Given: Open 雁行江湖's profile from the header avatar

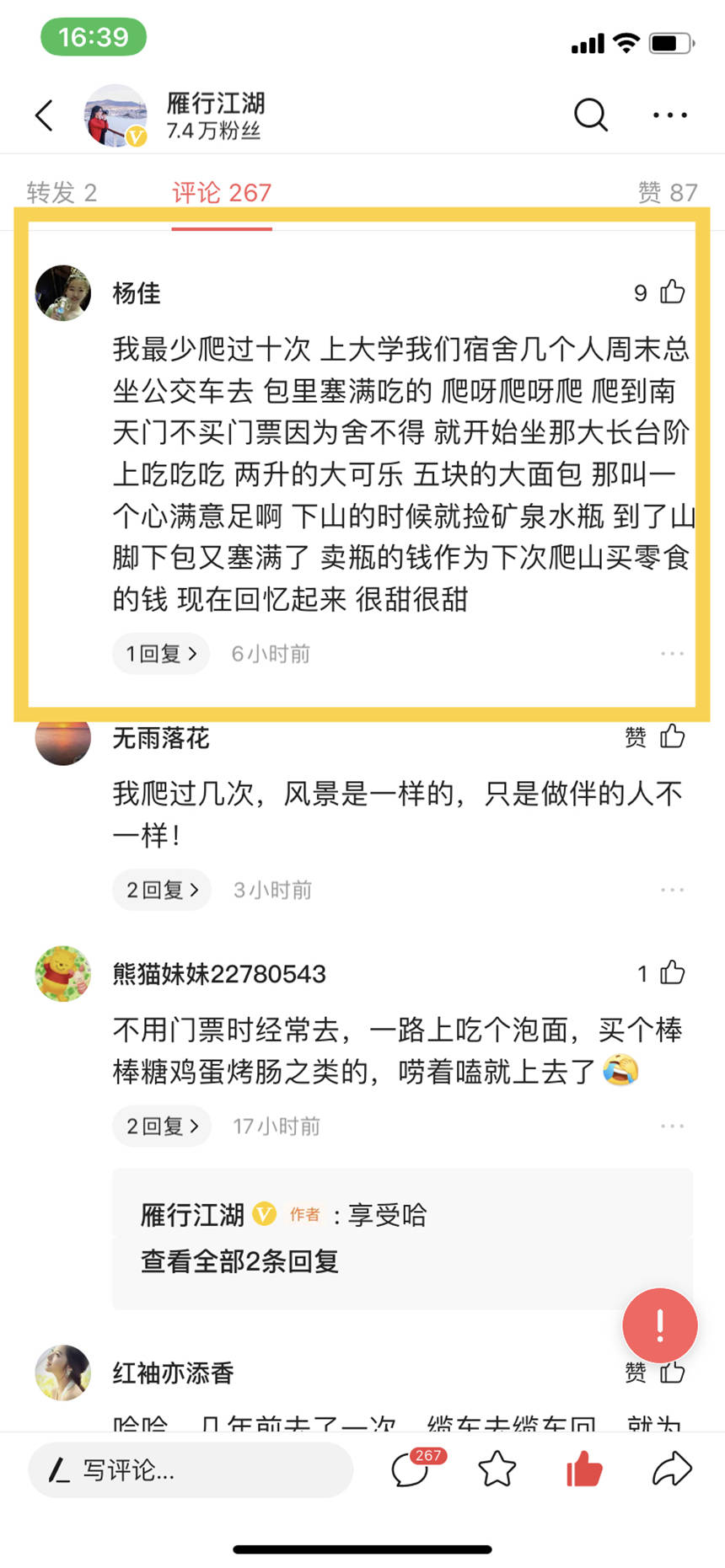Looking at the screenshot, I should coord(115,115).
